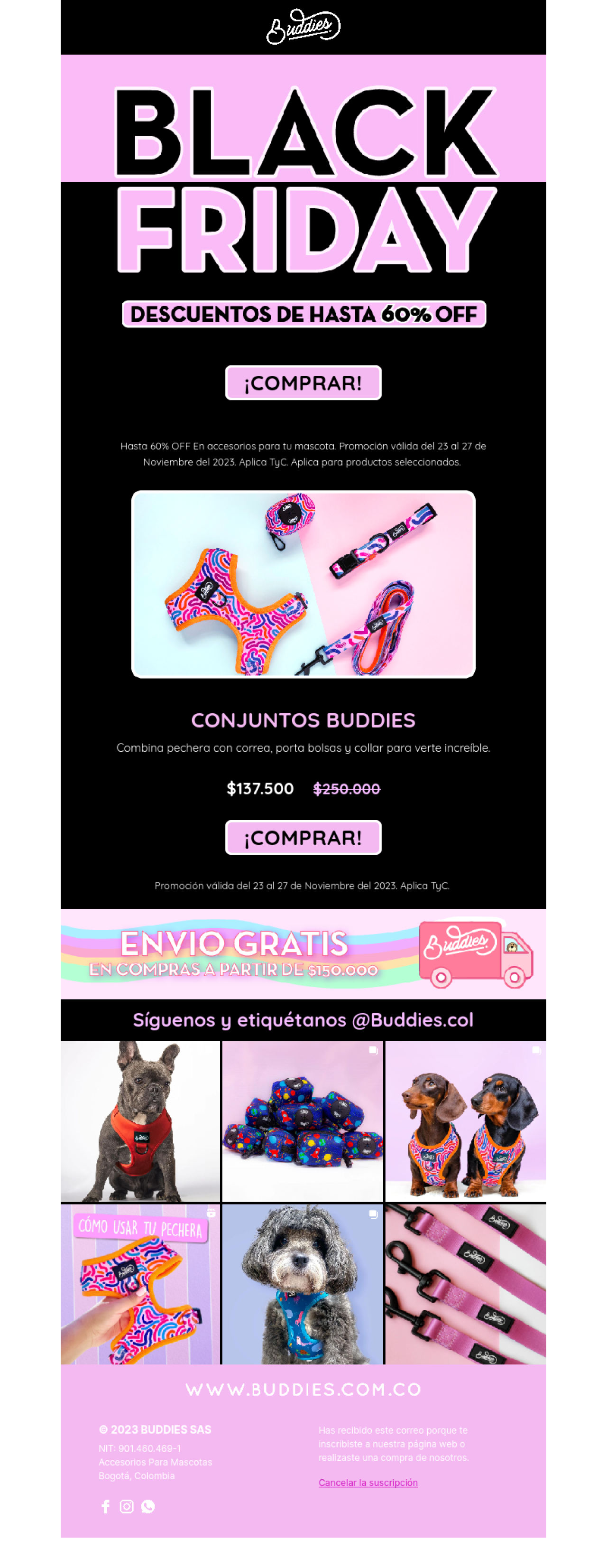The image size is (607, 1568).
Task: Visit www.buddies.com.co
Action: point(303,1390)
